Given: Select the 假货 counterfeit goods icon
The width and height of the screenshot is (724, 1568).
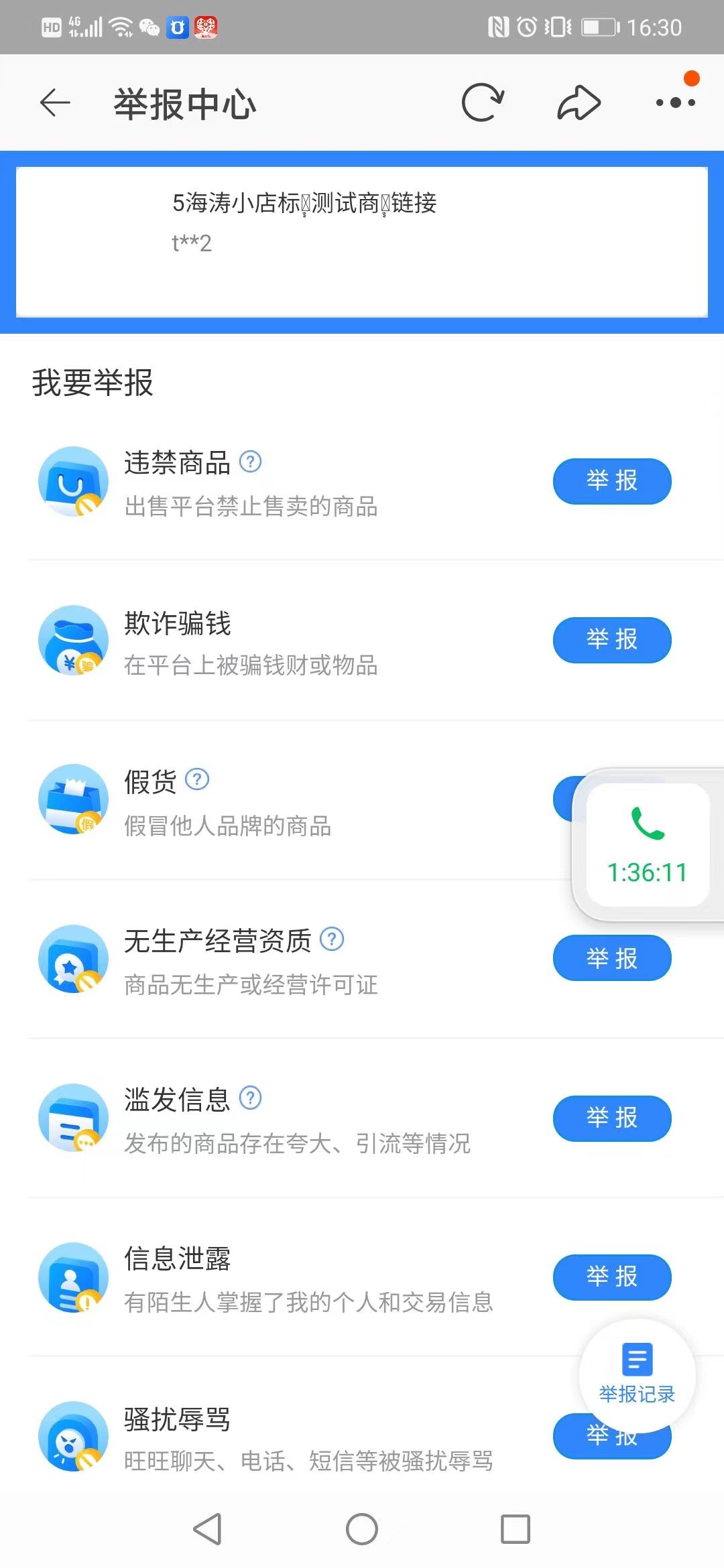Looking at the screenshot, I should coord(73,799).
